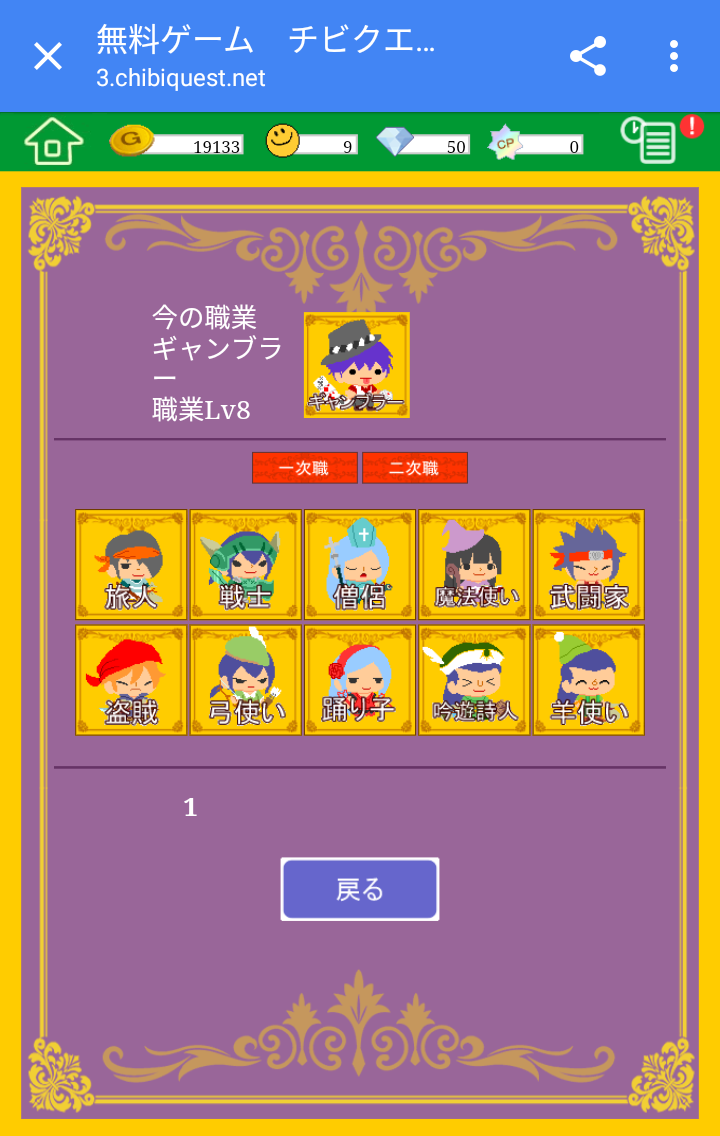Choose the 戦士 job tile
This screenshot has height=1136, width=720.
pos(245,565)
